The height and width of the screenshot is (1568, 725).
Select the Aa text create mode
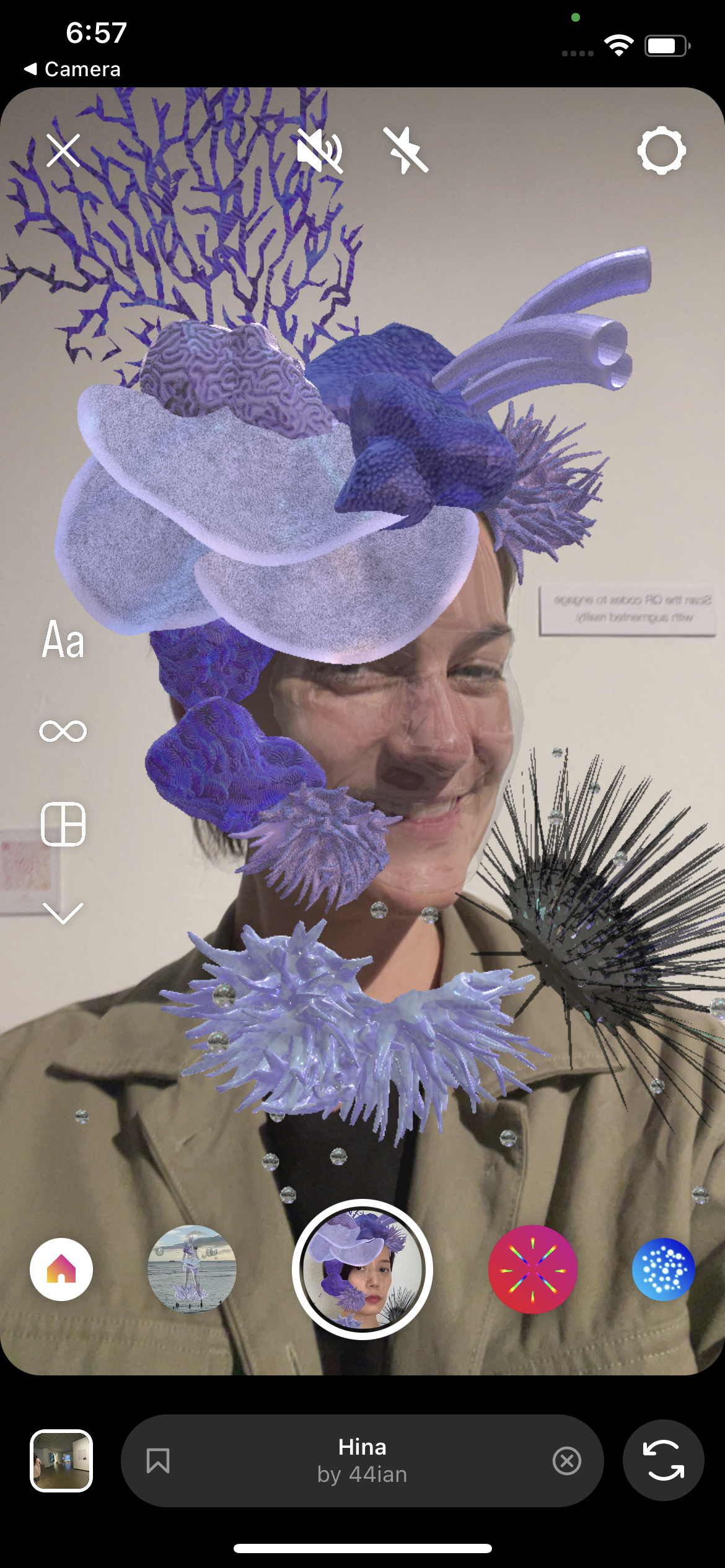point(63,640)
